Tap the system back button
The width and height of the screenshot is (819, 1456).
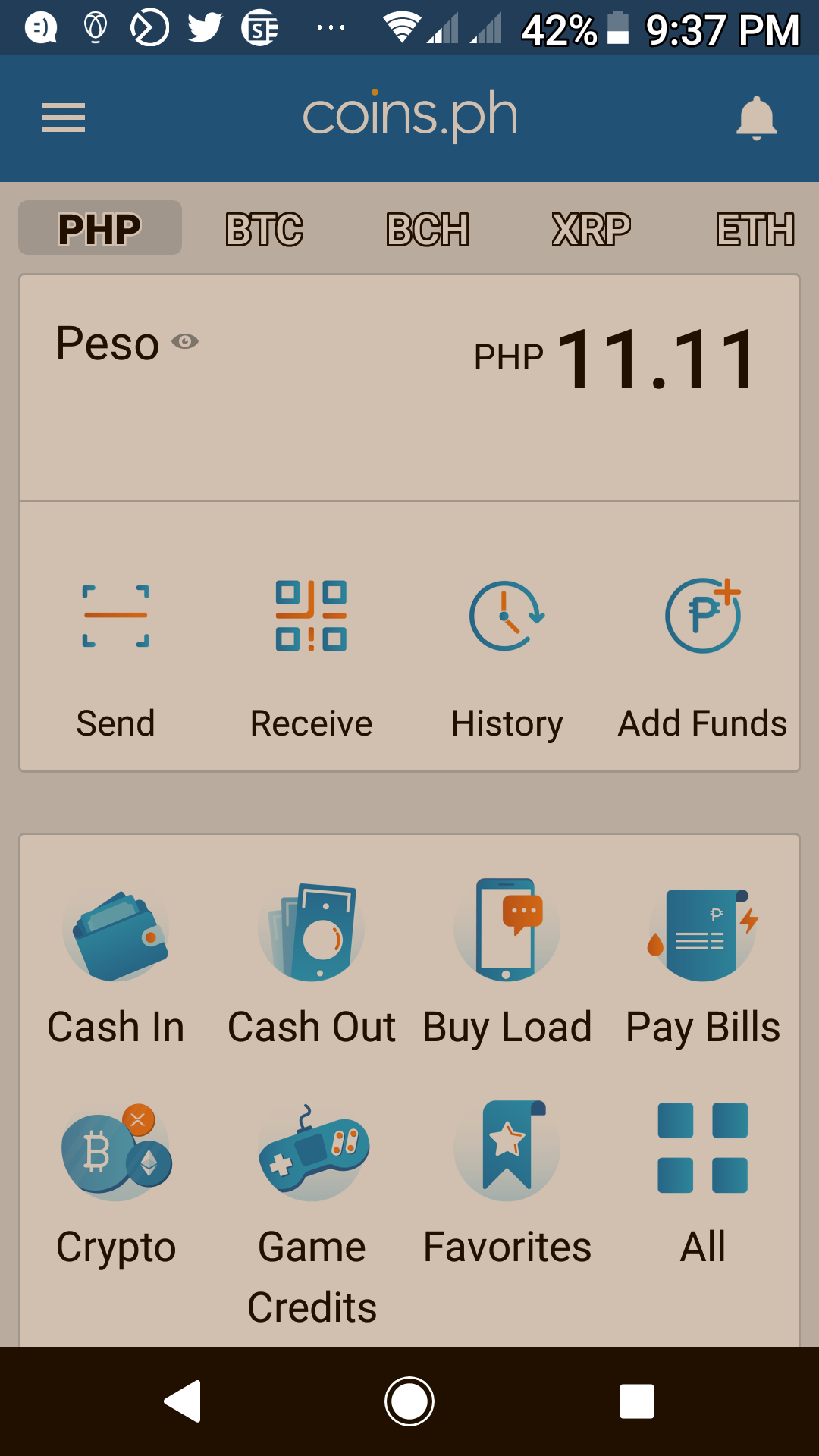tap(183, 1401)
